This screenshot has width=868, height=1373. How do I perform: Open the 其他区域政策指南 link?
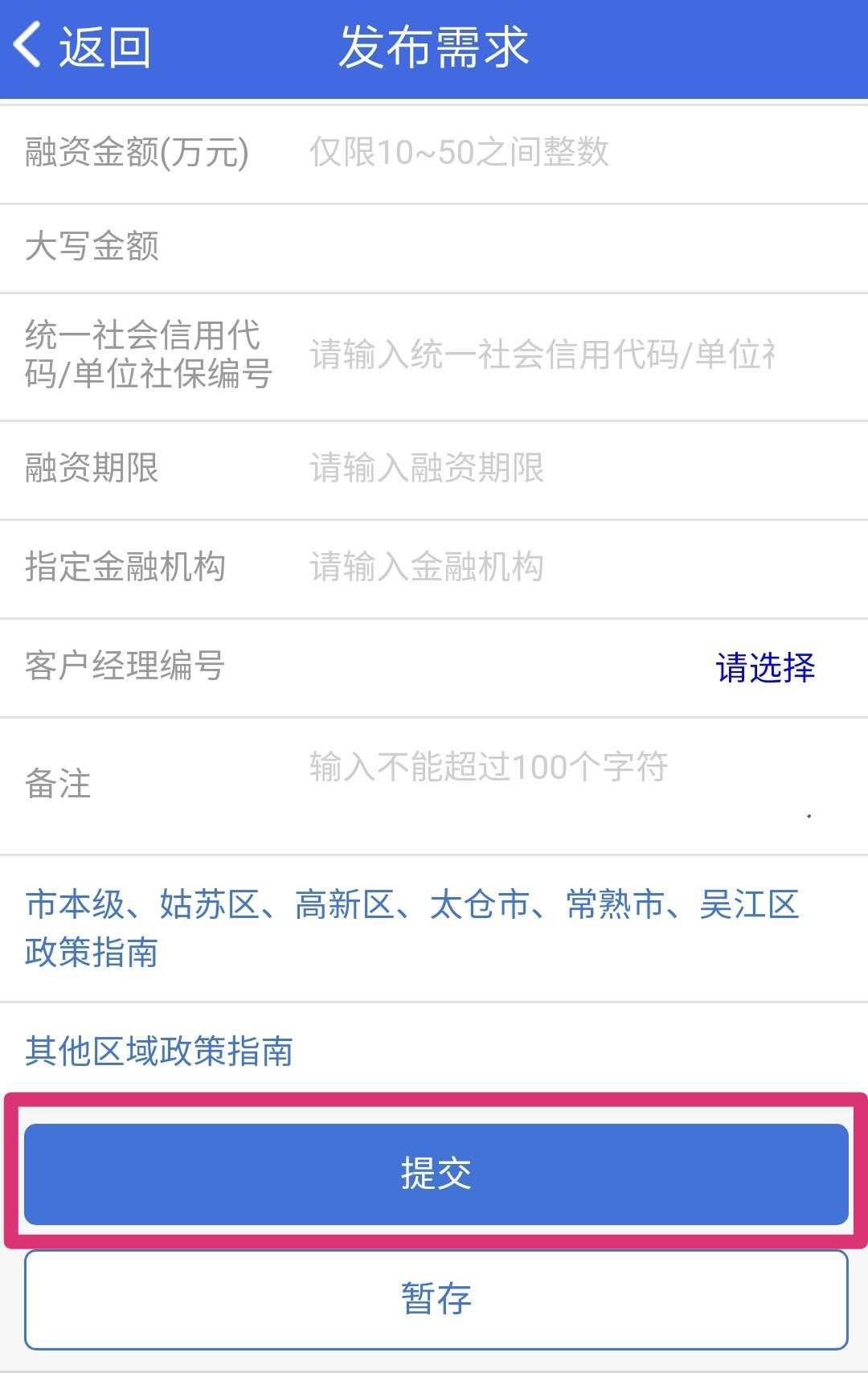pyautogui.click(x=159, y=1051)
